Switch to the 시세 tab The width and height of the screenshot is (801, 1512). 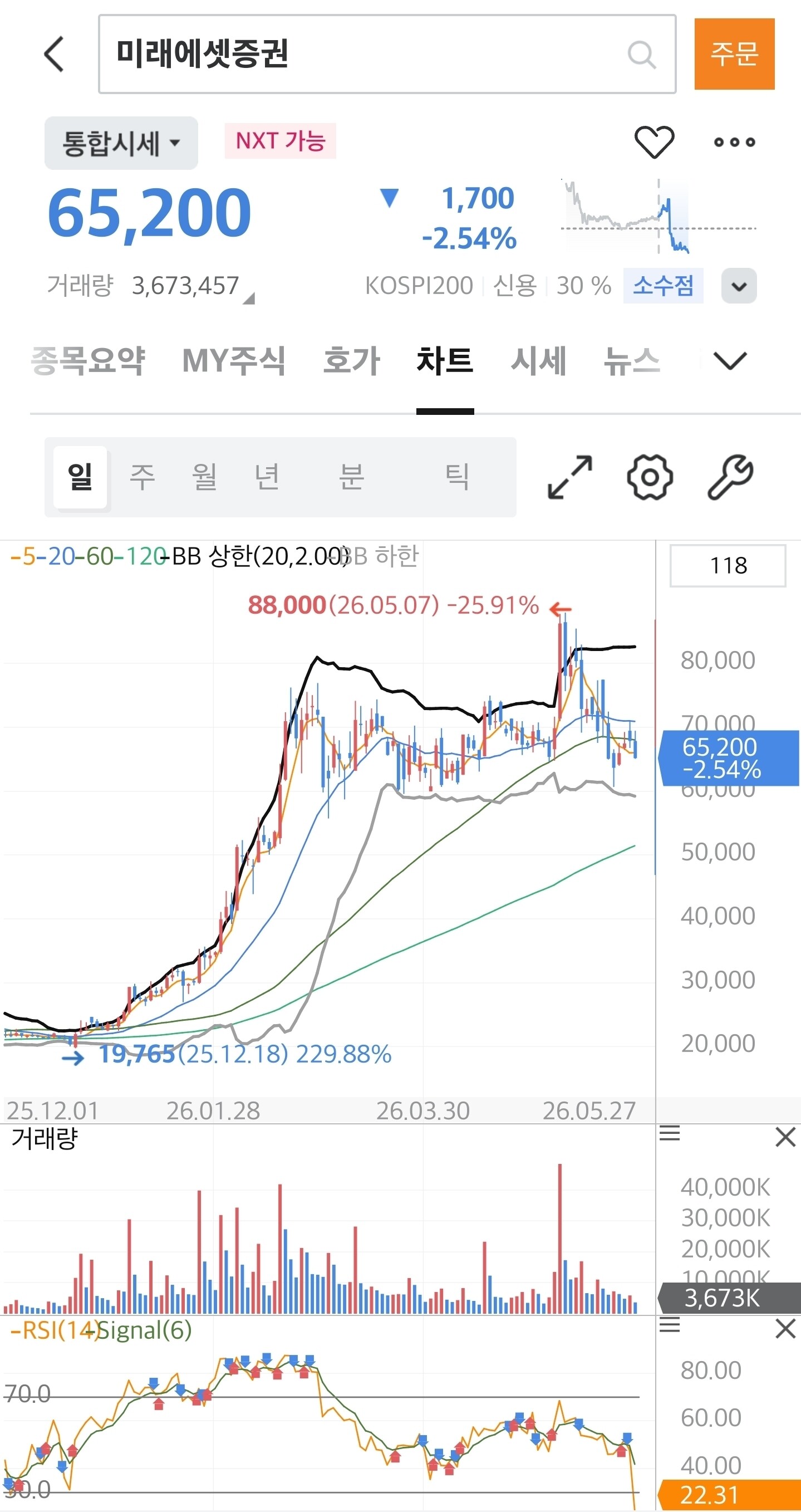[x=538, y=360]
